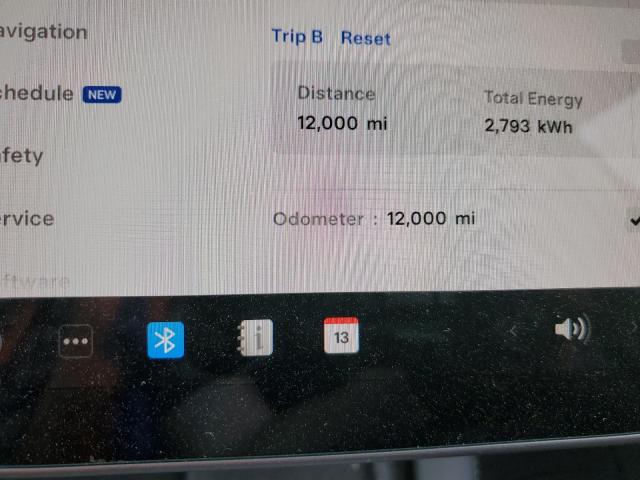Open the Service settings menu
This screenshot has height=480, width=640.
[x=28, y=218]
